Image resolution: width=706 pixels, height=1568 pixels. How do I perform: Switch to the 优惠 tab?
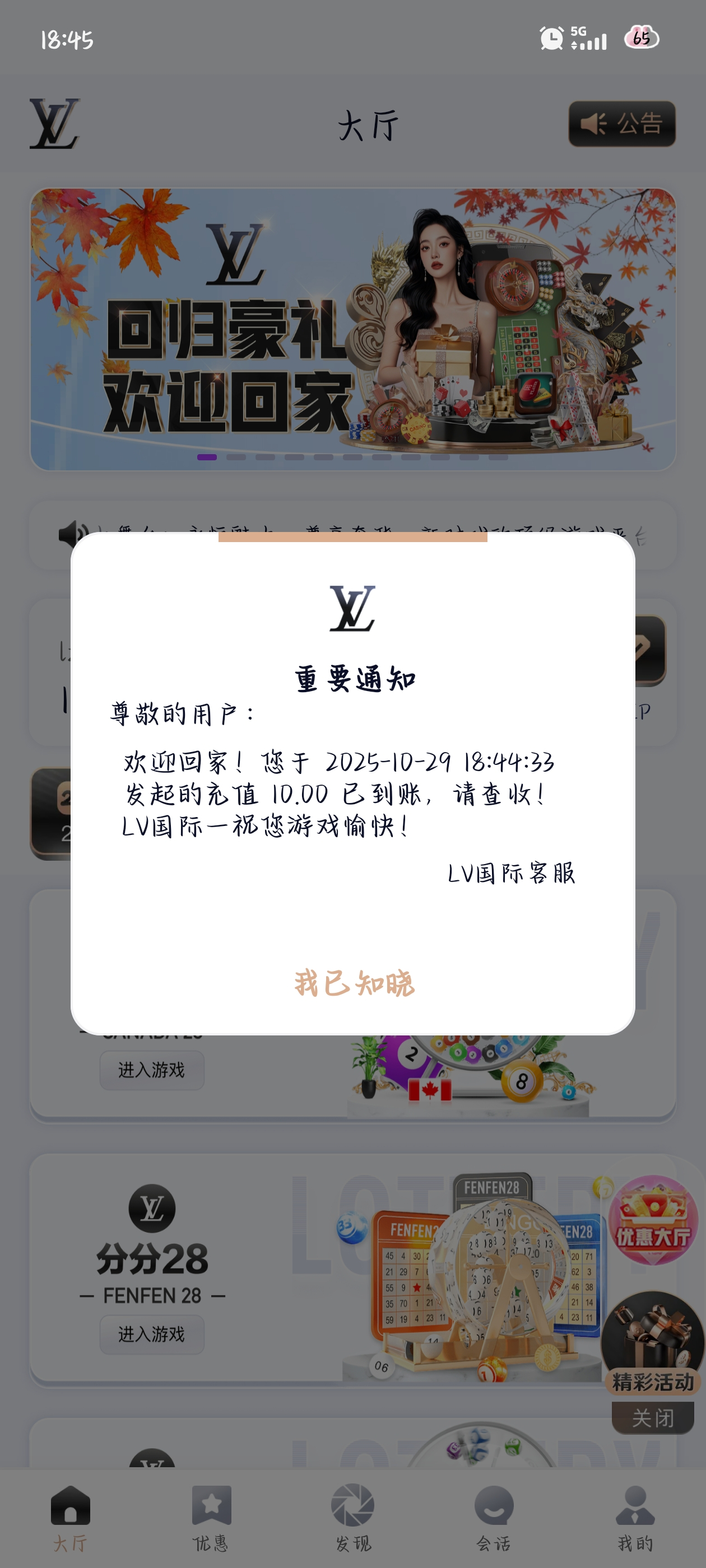[x=211, y=1518]
